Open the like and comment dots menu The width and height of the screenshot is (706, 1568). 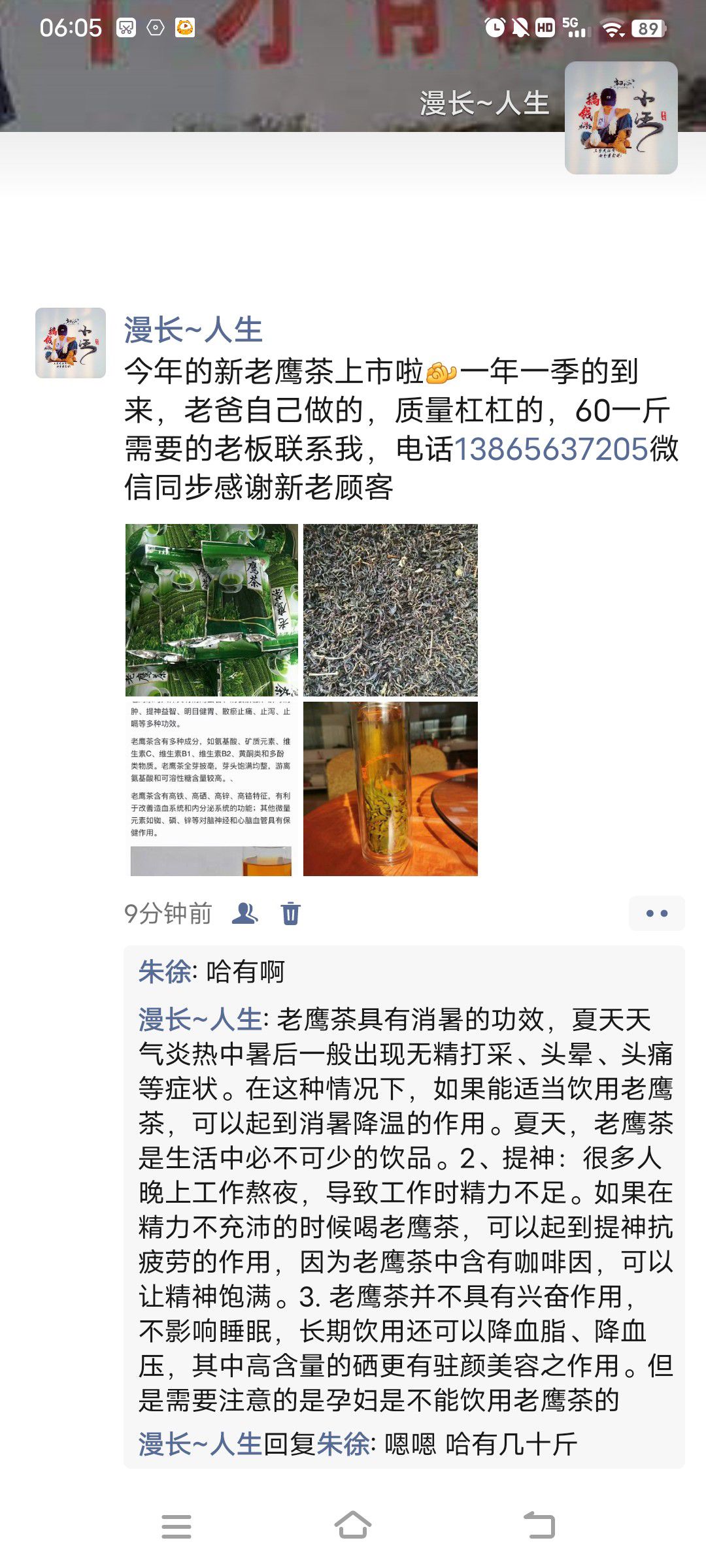point(656,913)
